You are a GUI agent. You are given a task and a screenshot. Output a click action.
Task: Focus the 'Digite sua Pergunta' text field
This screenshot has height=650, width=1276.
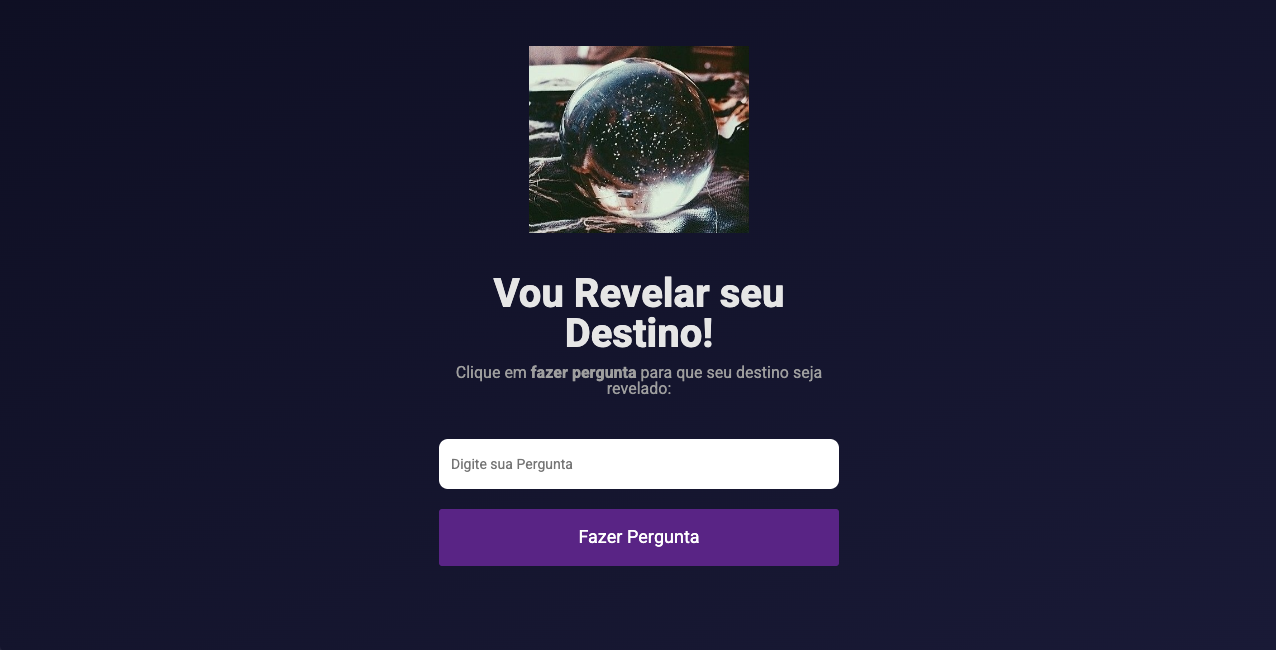coord(638,464)
